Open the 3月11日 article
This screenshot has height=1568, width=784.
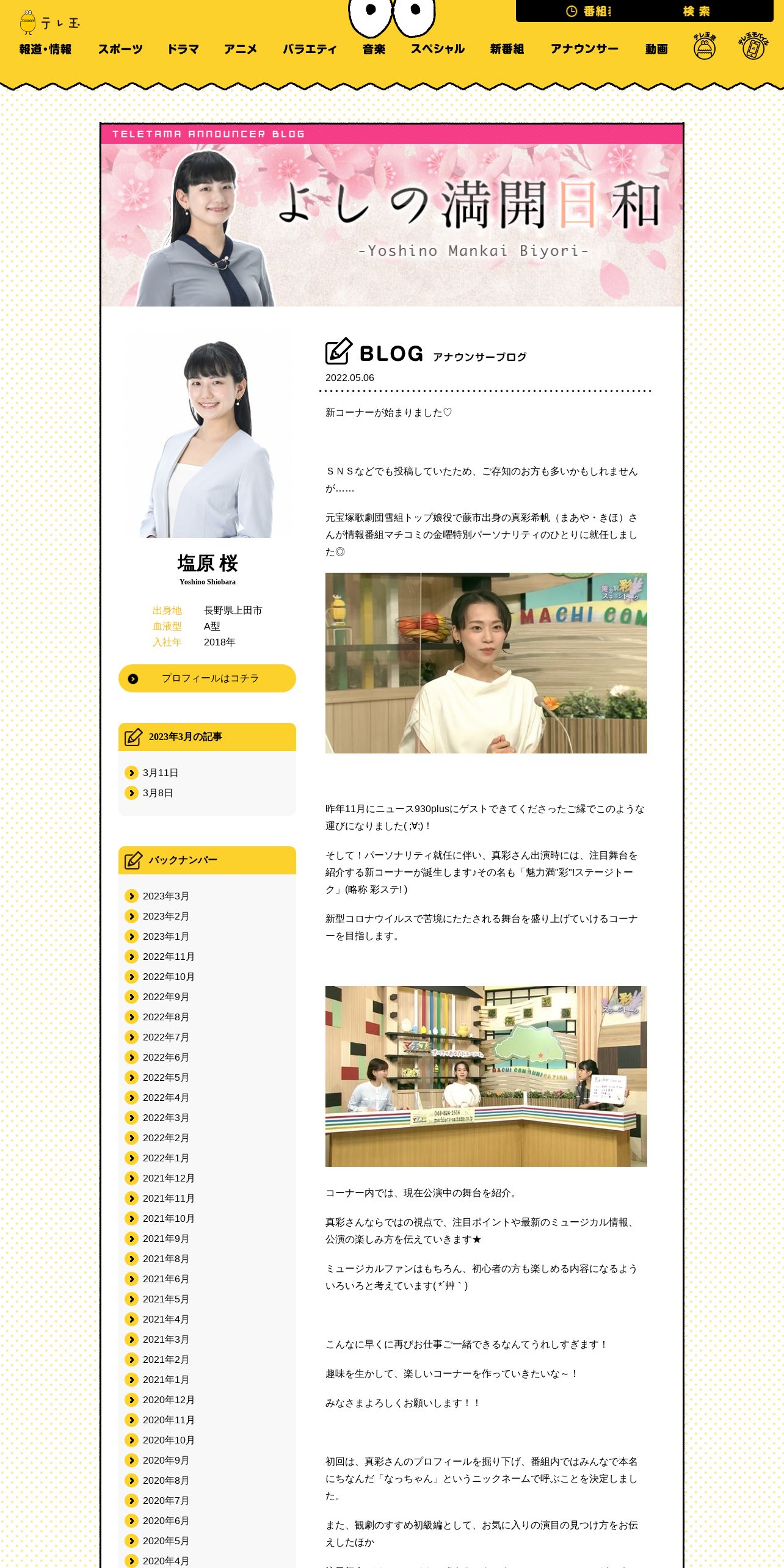point(161,773)
